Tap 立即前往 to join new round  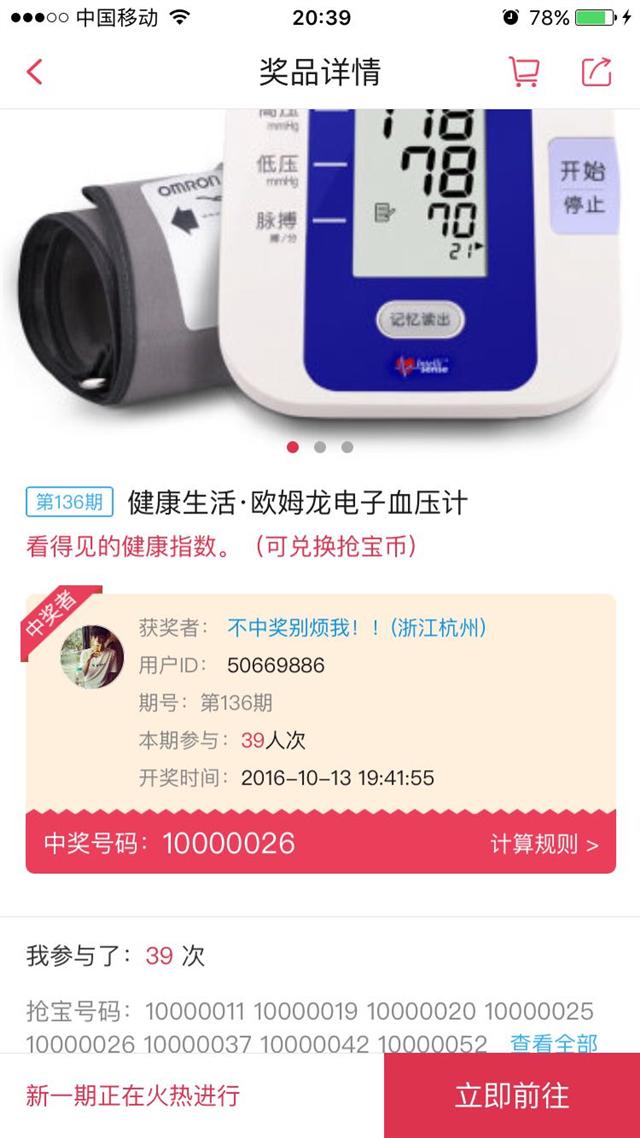point(512,1095)
